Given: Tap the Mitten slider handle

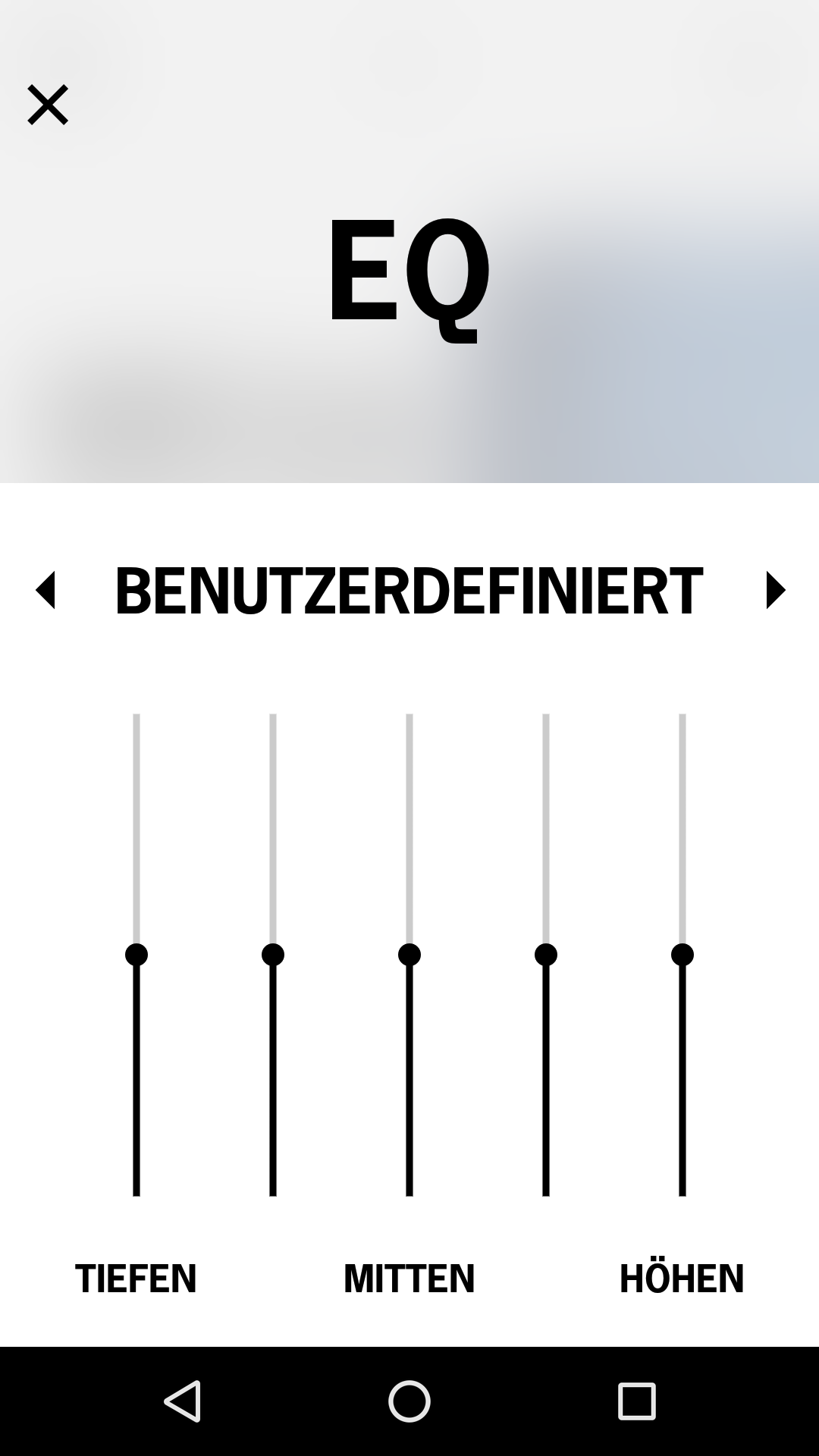Looking at the screenshot, I should (x=409, y=955).
